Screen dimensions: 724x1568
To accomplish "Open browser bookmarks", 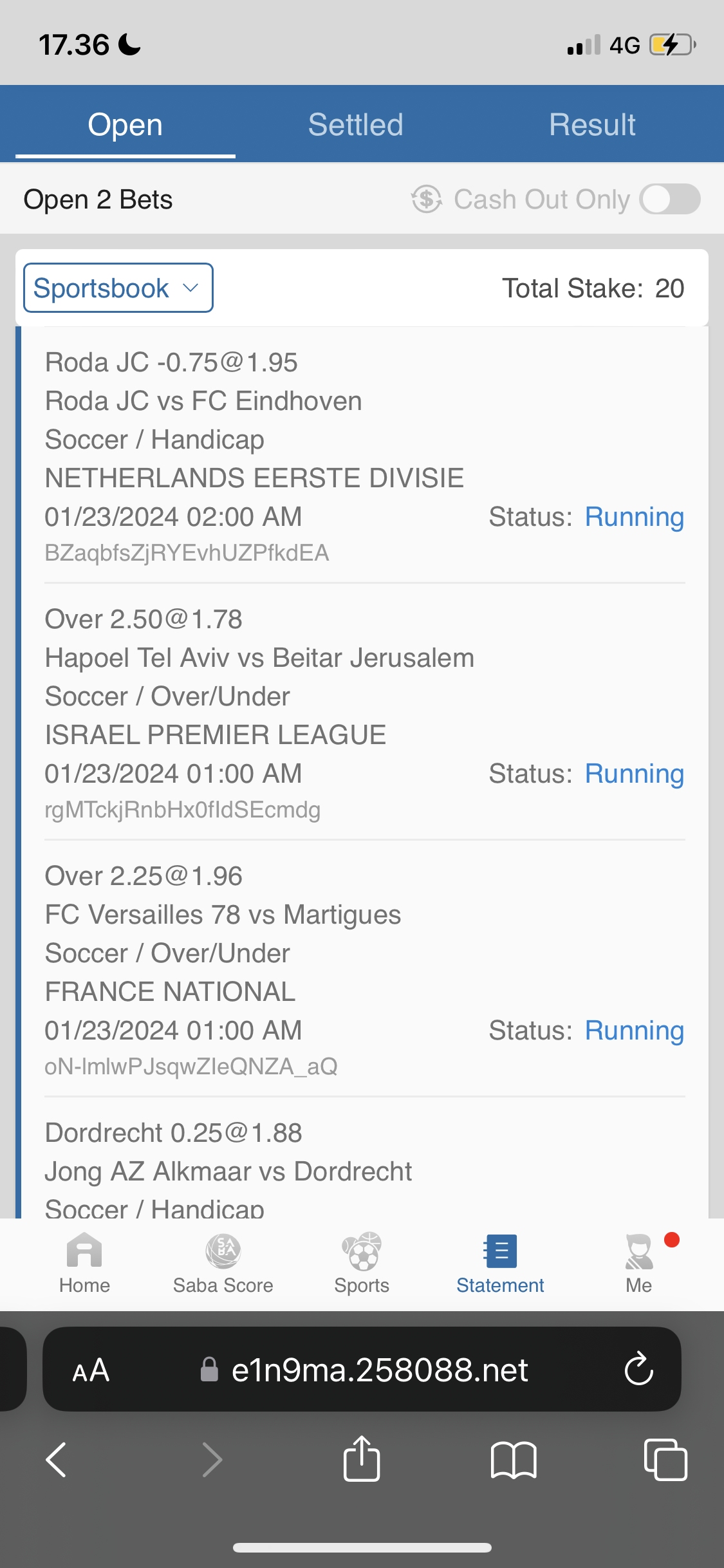I will 513,1459.
